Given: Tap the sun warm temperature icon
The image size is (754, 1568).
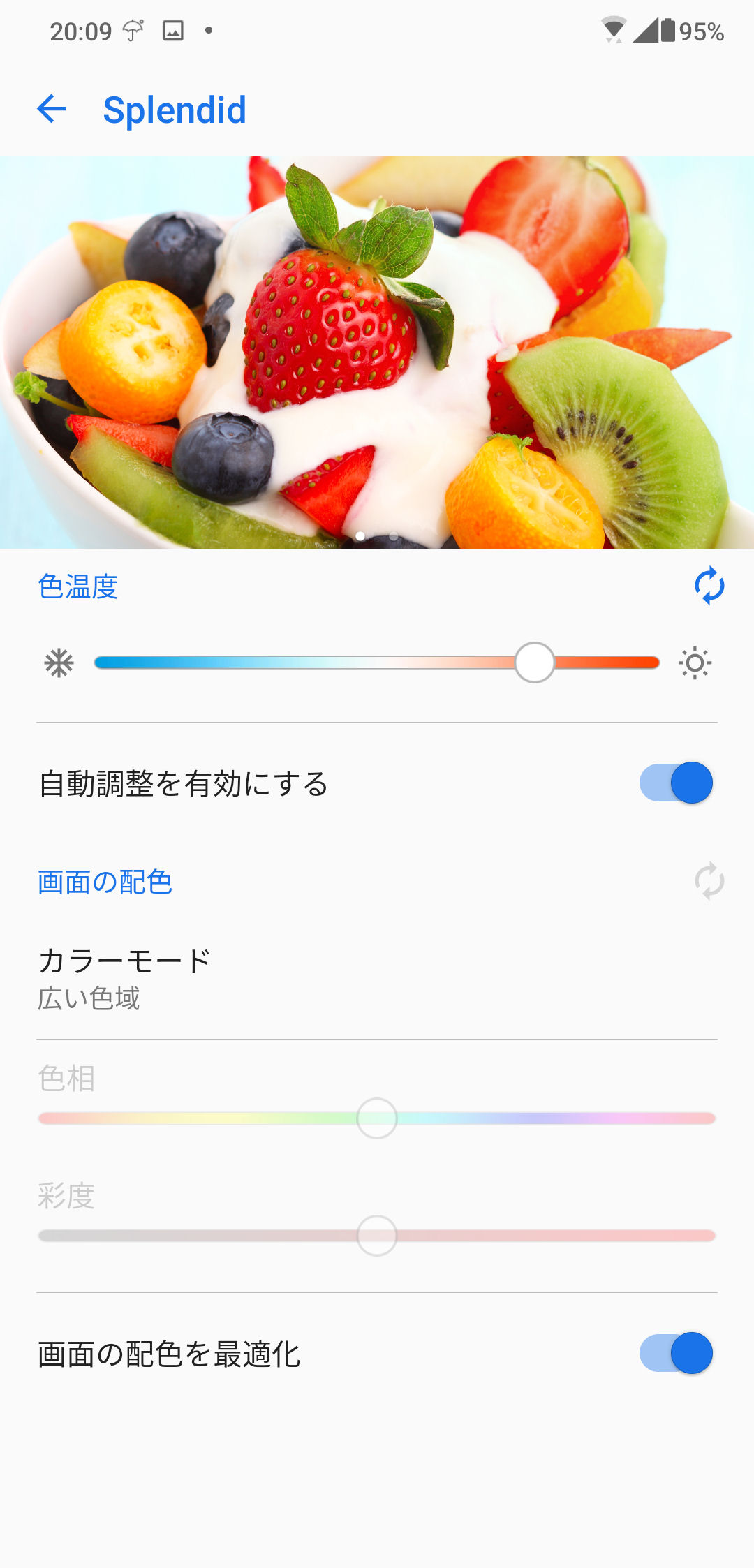Looking at the screenshot, I should (x=695, y=663).
